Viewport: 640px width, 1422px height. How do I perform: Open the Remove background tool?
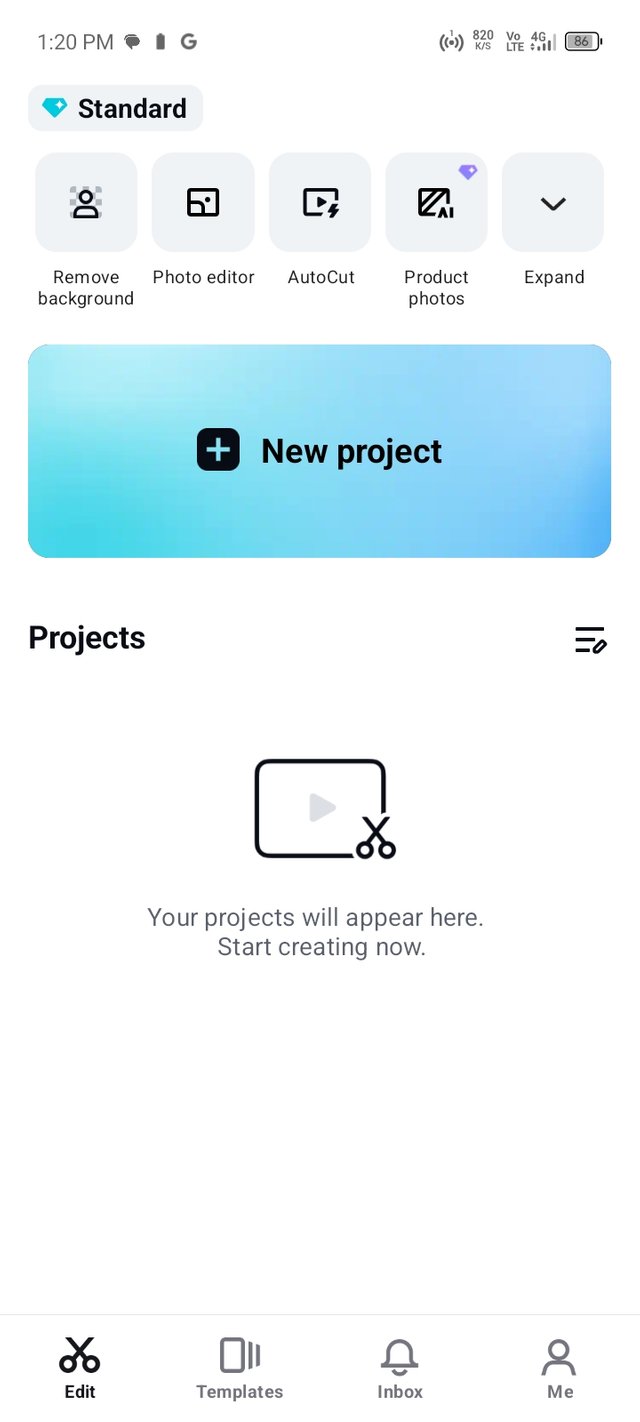pos(86,203)
